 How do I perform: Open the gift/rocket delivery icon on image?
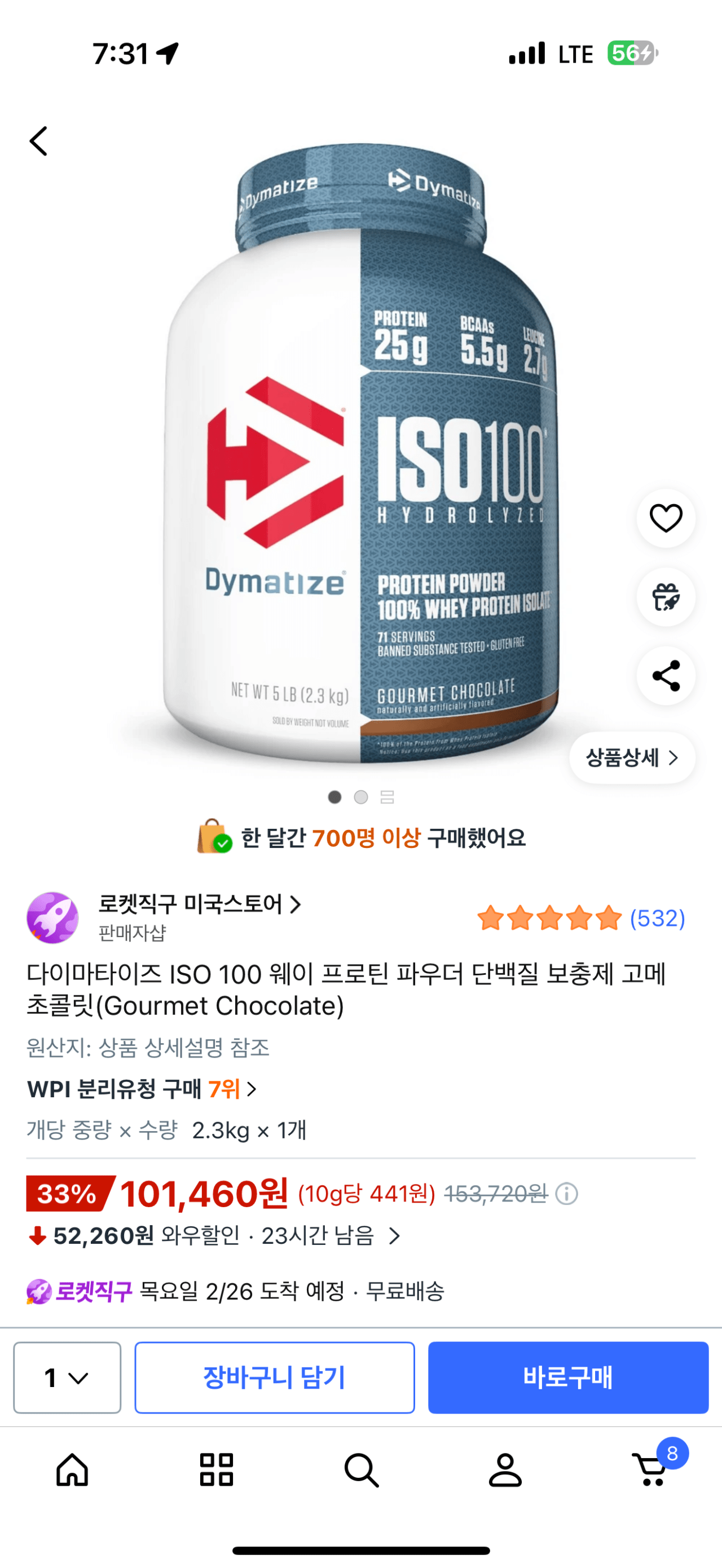666,597
